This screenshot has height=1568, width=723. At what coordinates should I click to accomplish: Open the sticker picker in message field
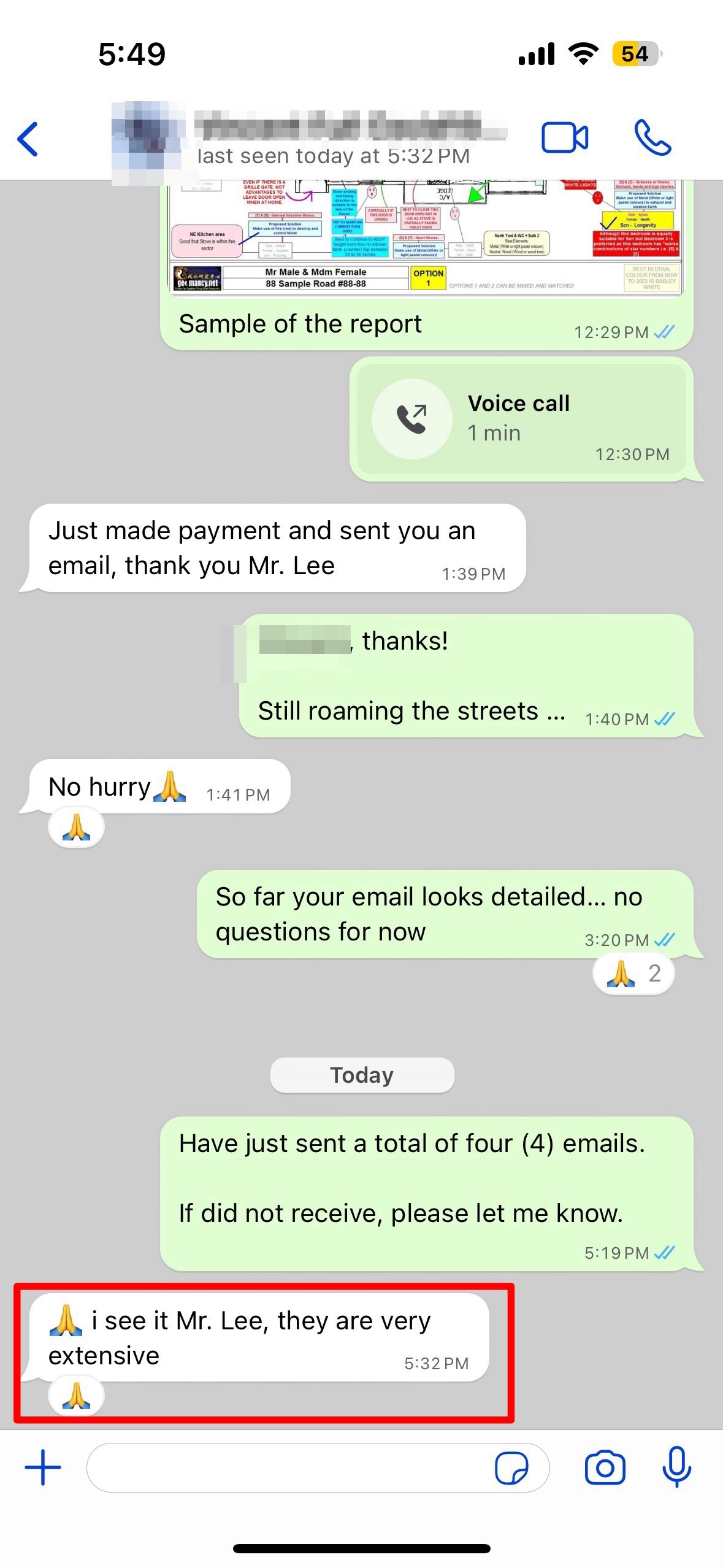coord(511,1467)
